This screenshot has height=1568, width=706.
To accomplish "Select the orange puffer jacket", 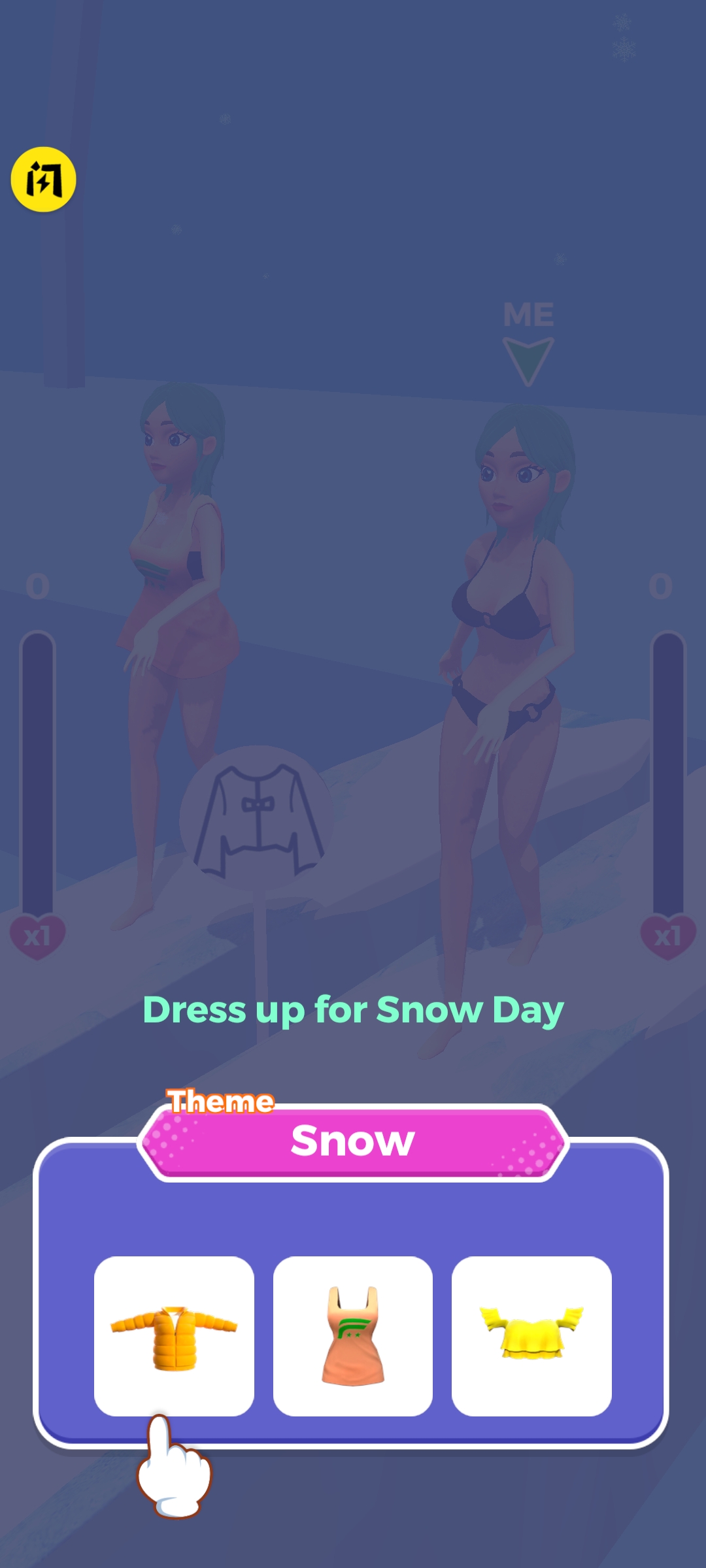I will click(174, 1335).
